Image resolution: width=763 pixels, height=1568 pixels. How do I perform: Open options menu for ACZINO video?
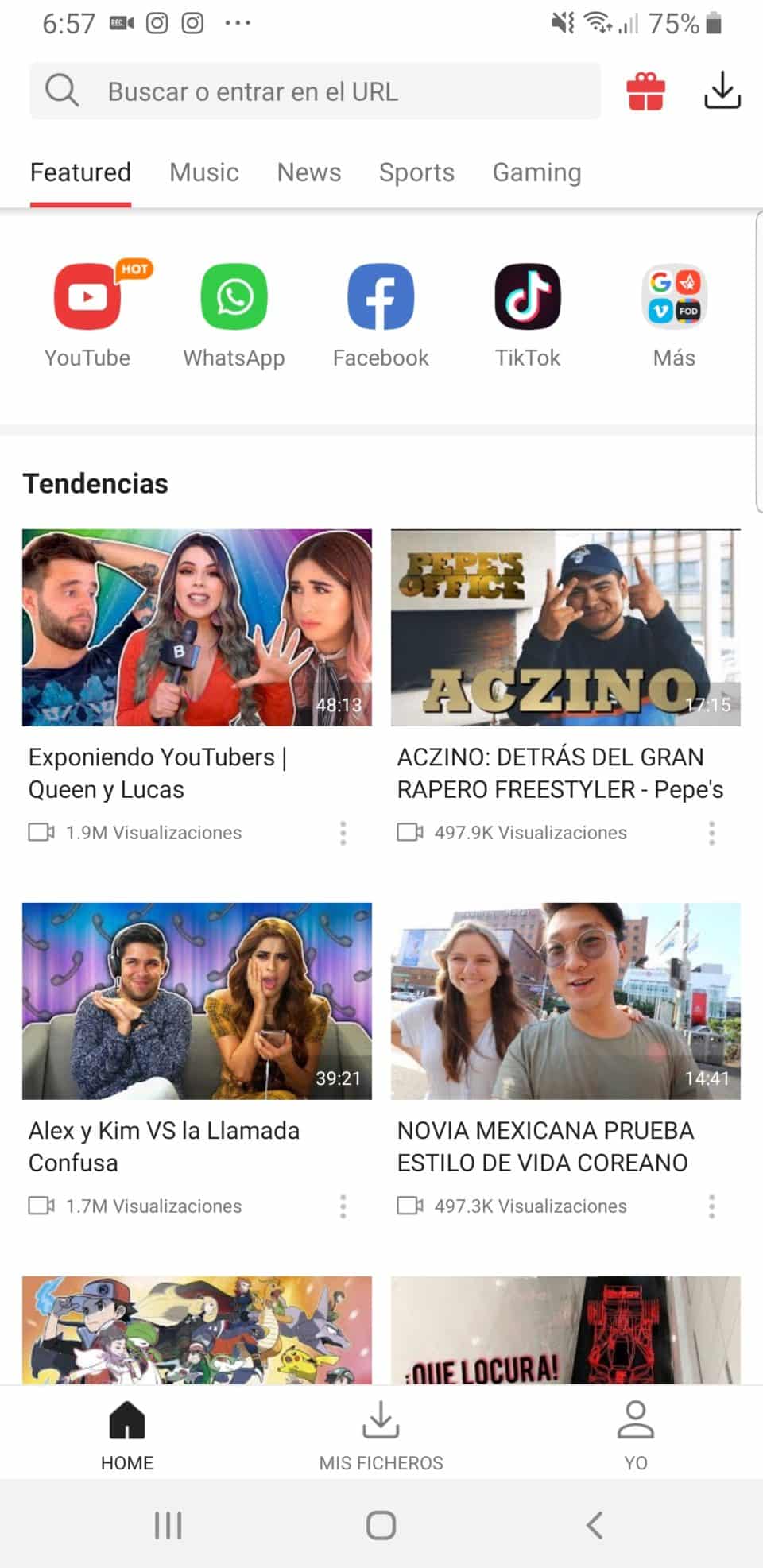pos(711,832)
